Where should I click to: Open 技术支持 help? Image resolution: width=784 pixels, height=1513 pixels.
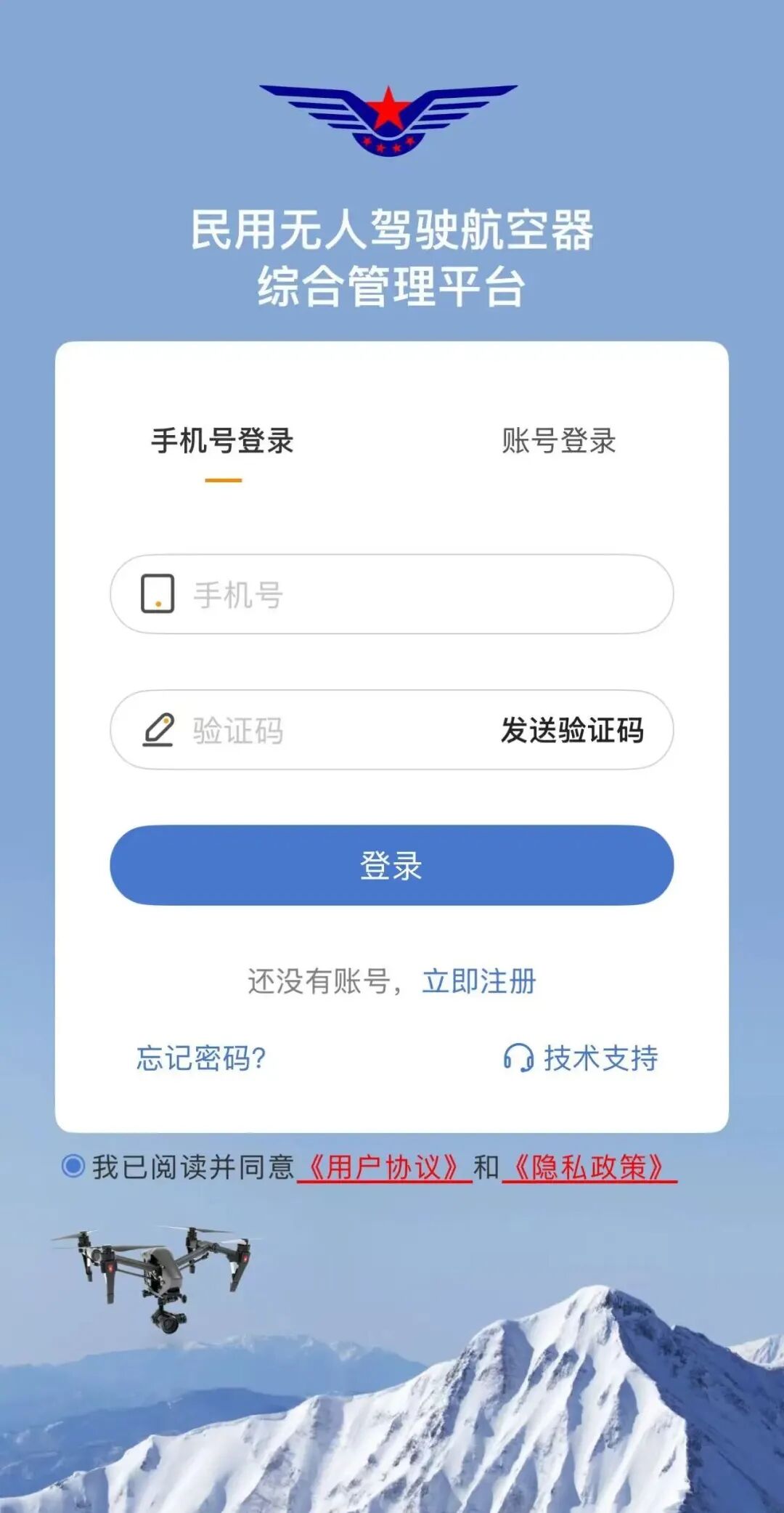point(581,1058)
